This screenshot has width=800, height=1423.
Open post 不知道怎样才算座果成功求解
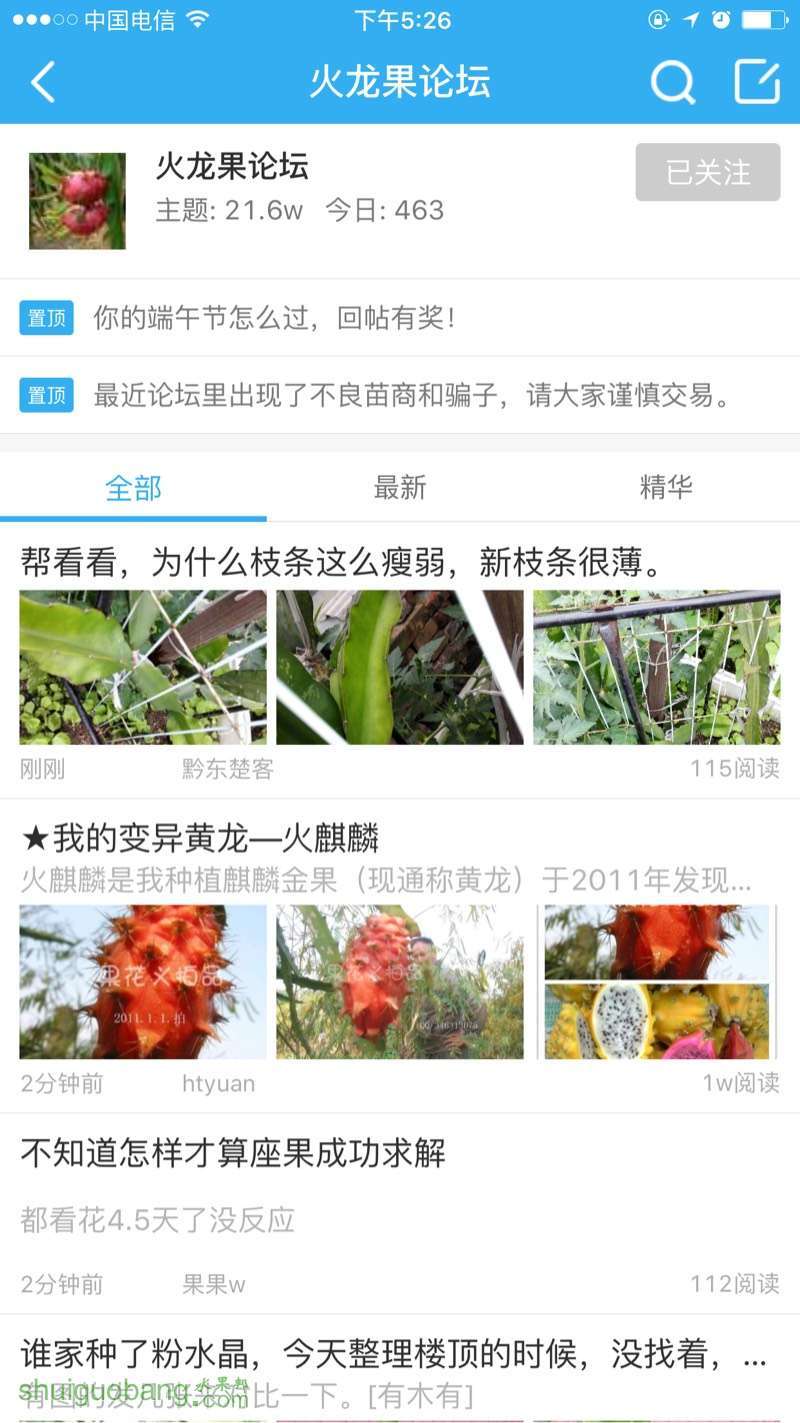click(400, 1214)
